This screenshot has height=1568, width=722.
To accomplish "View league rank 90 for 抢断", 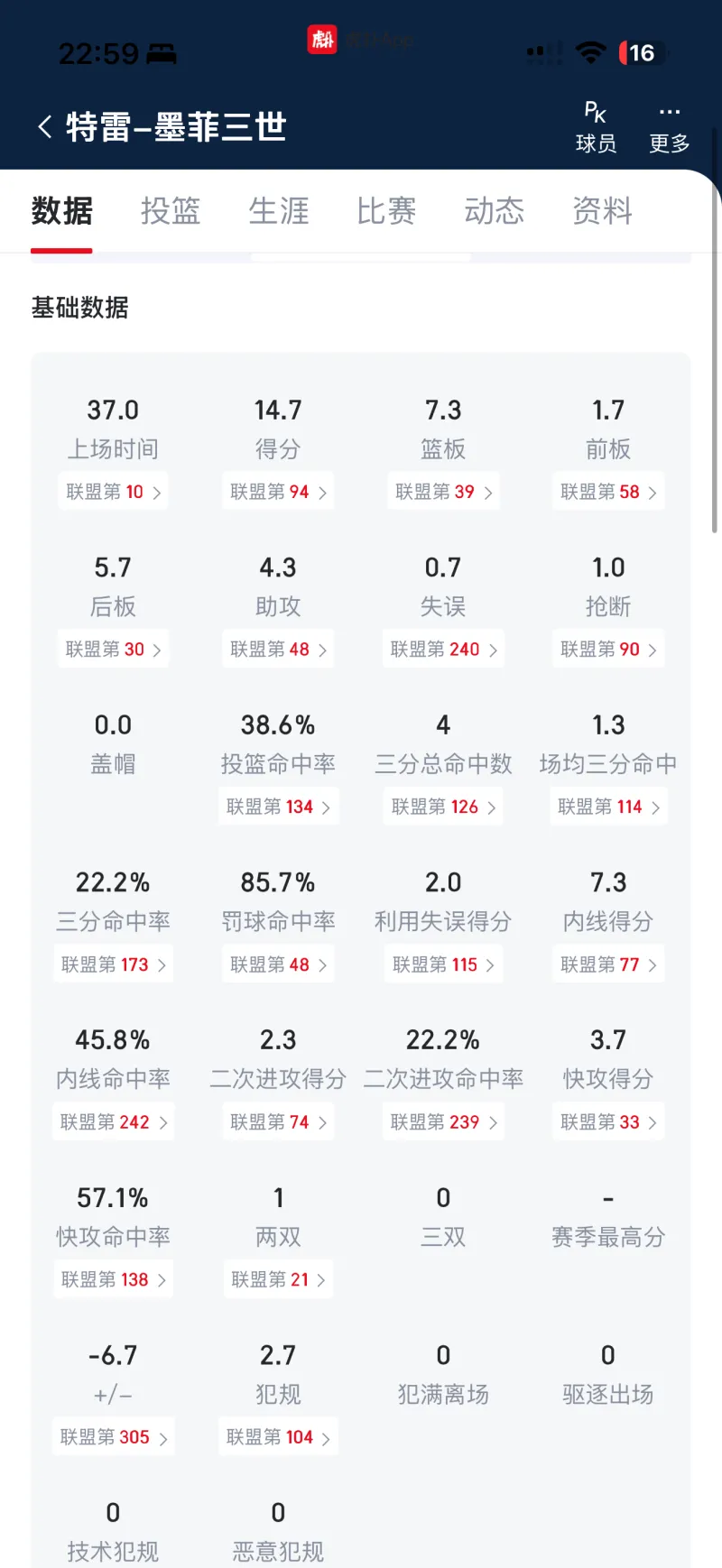I will click(x=608, y=650).
